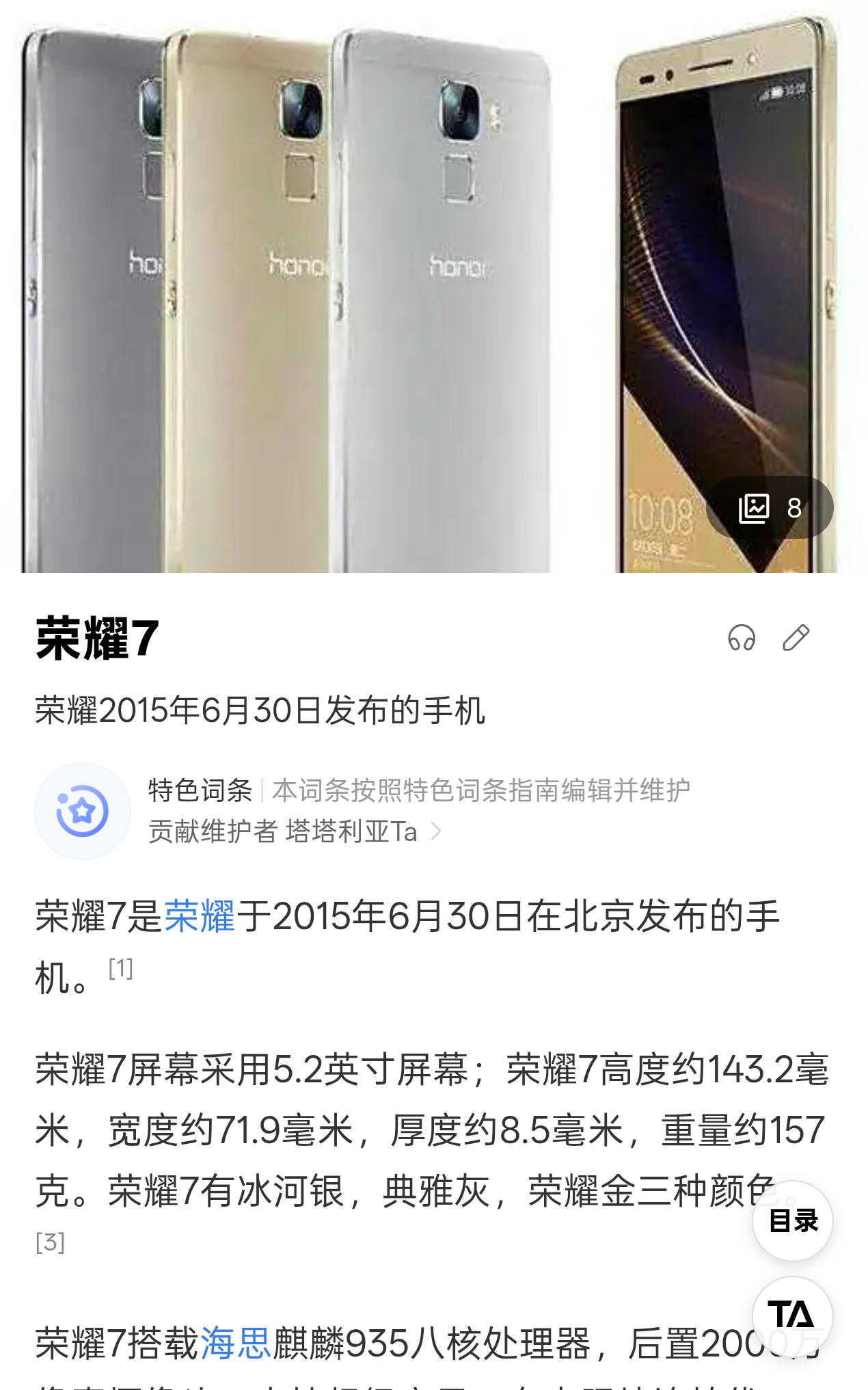Image resolution: width=868 pixels, height=1390 pixels.
Task: Open the 特色词条 featured entry badge
Action: pos(83,811)
